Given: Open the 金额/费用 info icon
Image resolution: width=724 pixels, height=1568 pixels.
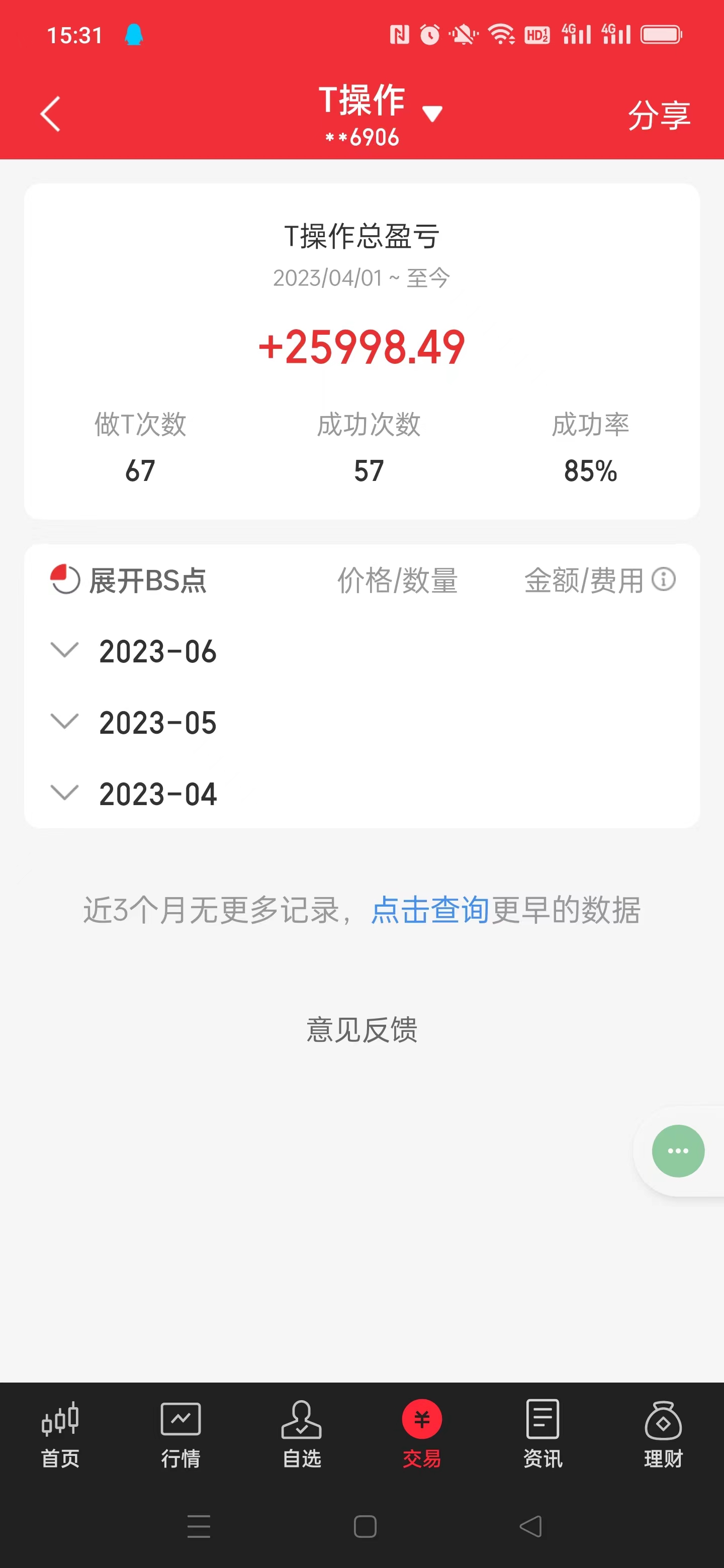Looking at the screenshot, I should tap(663, 579).
